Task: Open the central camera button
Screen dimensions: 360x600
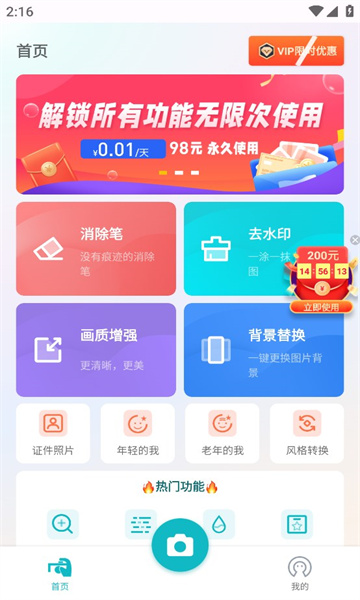Action: [x=180, y=546]
